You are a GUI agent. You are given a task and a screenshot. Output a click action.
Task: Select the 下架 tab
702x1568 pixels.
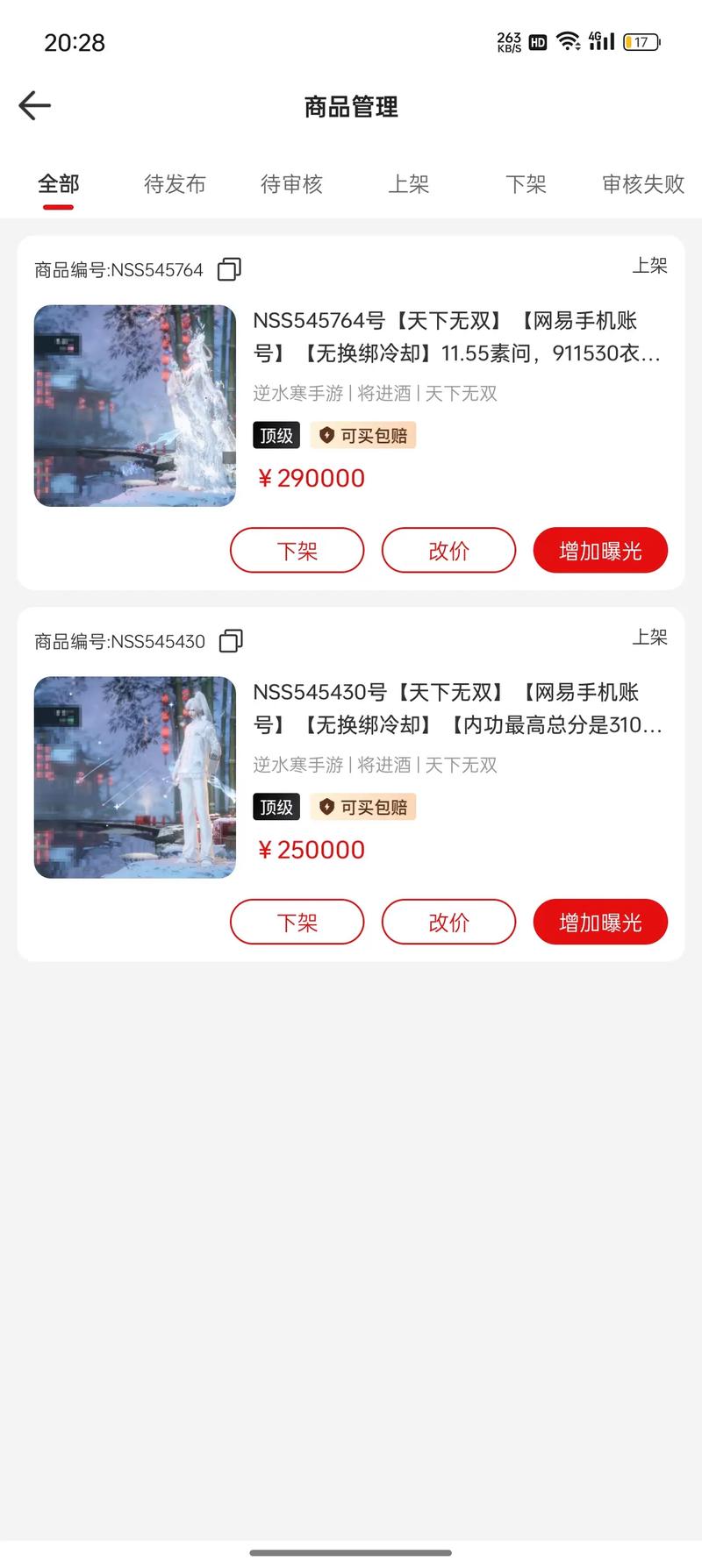point(526,184)
